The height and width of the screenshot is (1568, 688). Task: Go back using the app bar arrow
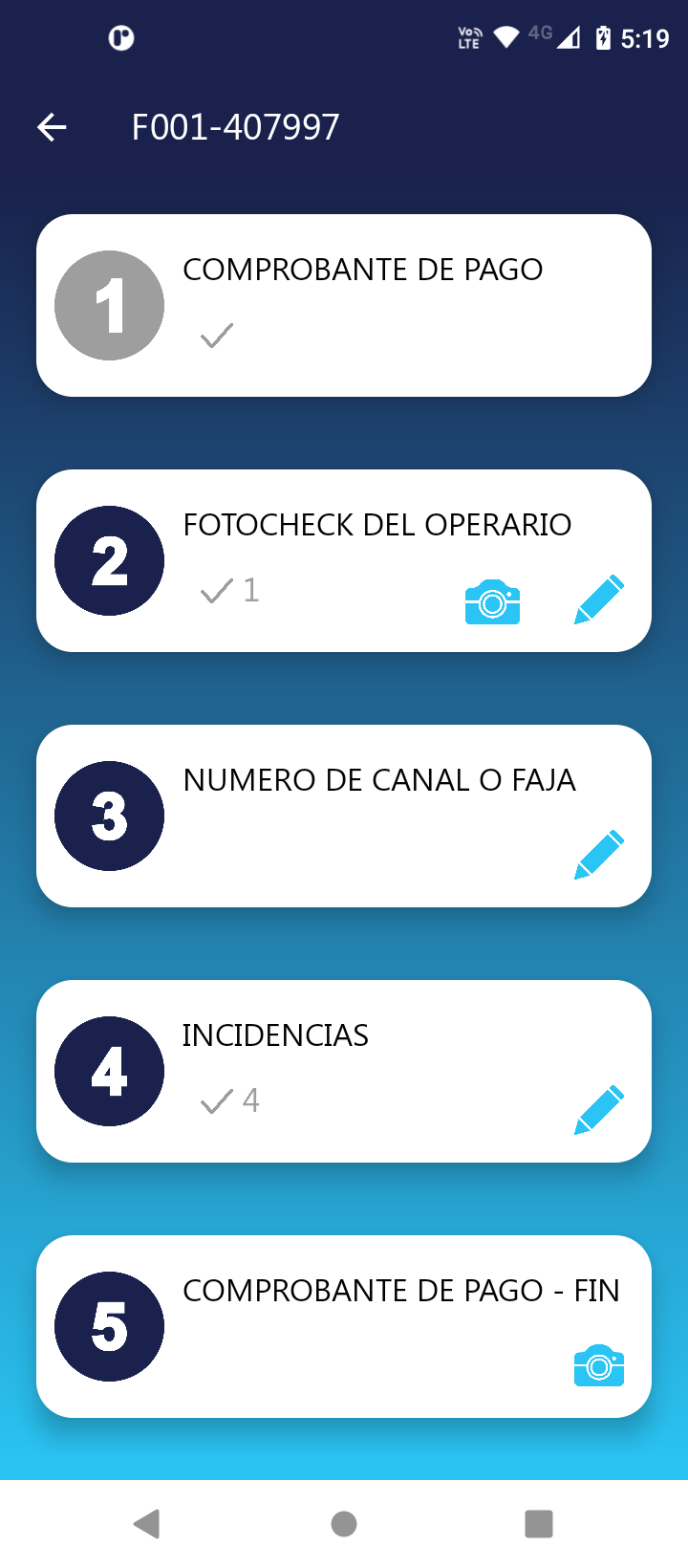point(53,127)
